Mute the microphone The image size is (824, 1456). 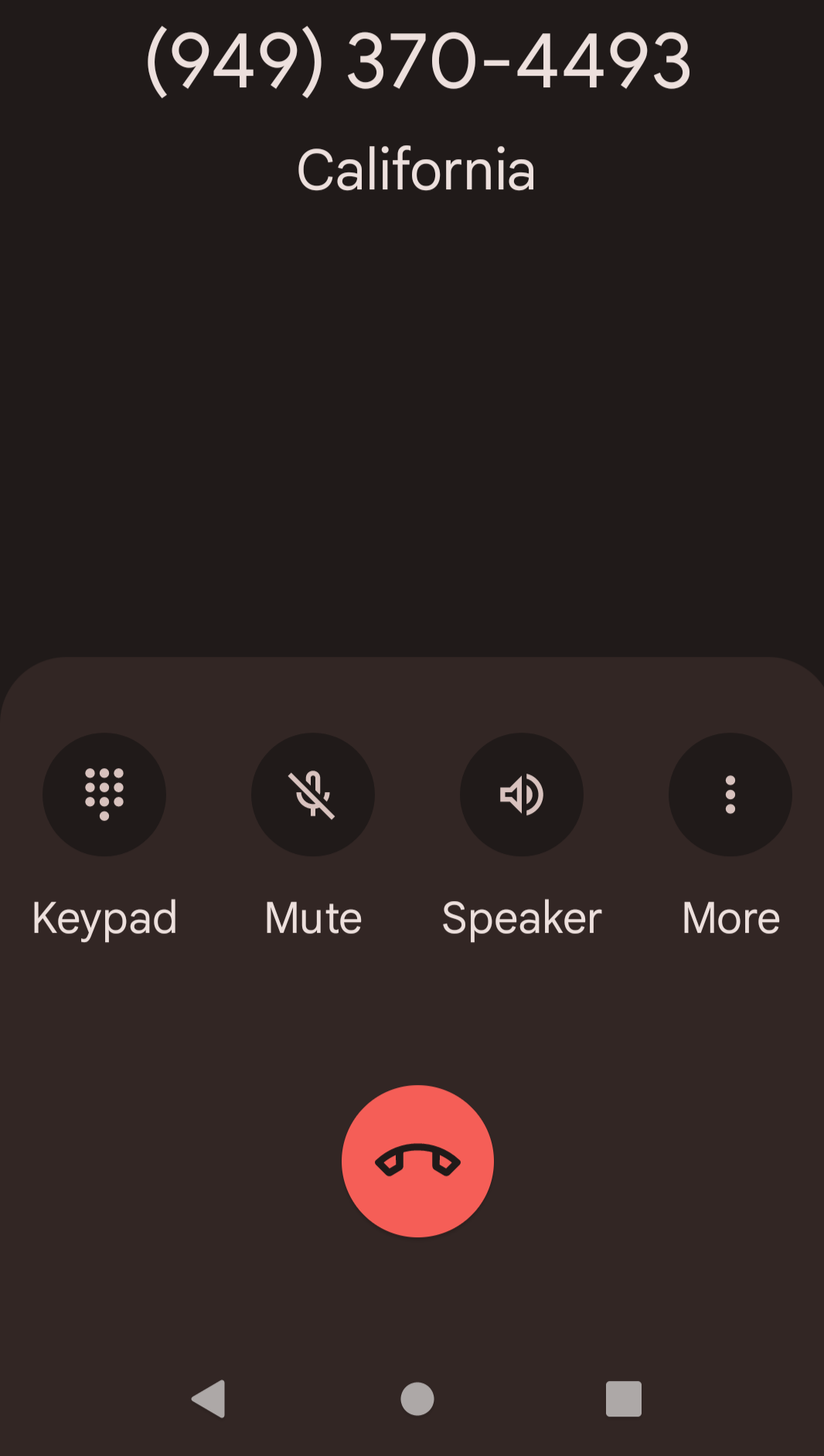[313, 794]
